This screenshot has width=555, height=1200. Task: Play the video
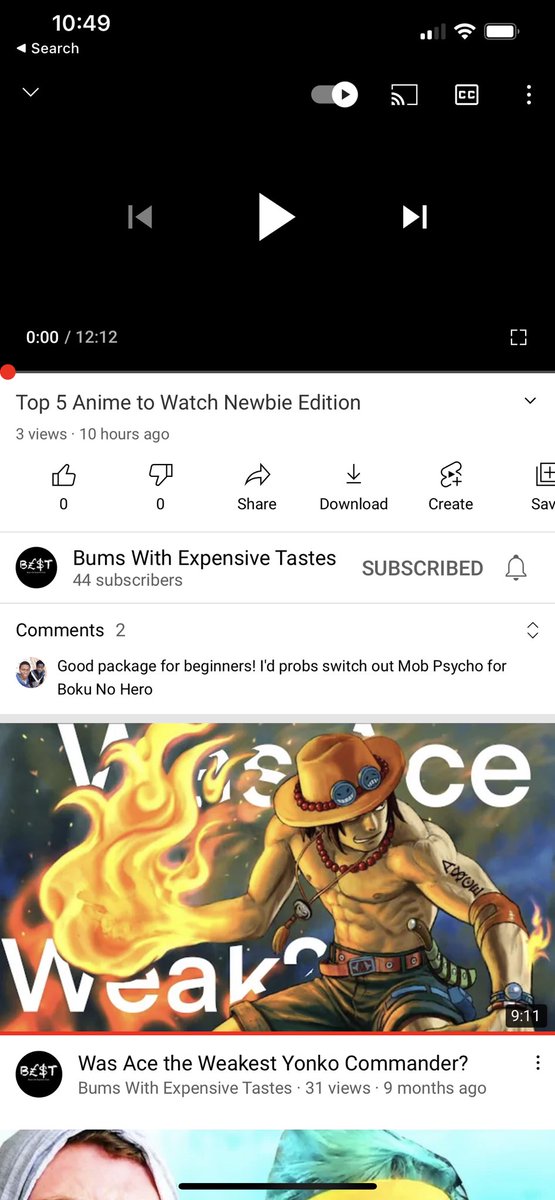click(276, 217)
